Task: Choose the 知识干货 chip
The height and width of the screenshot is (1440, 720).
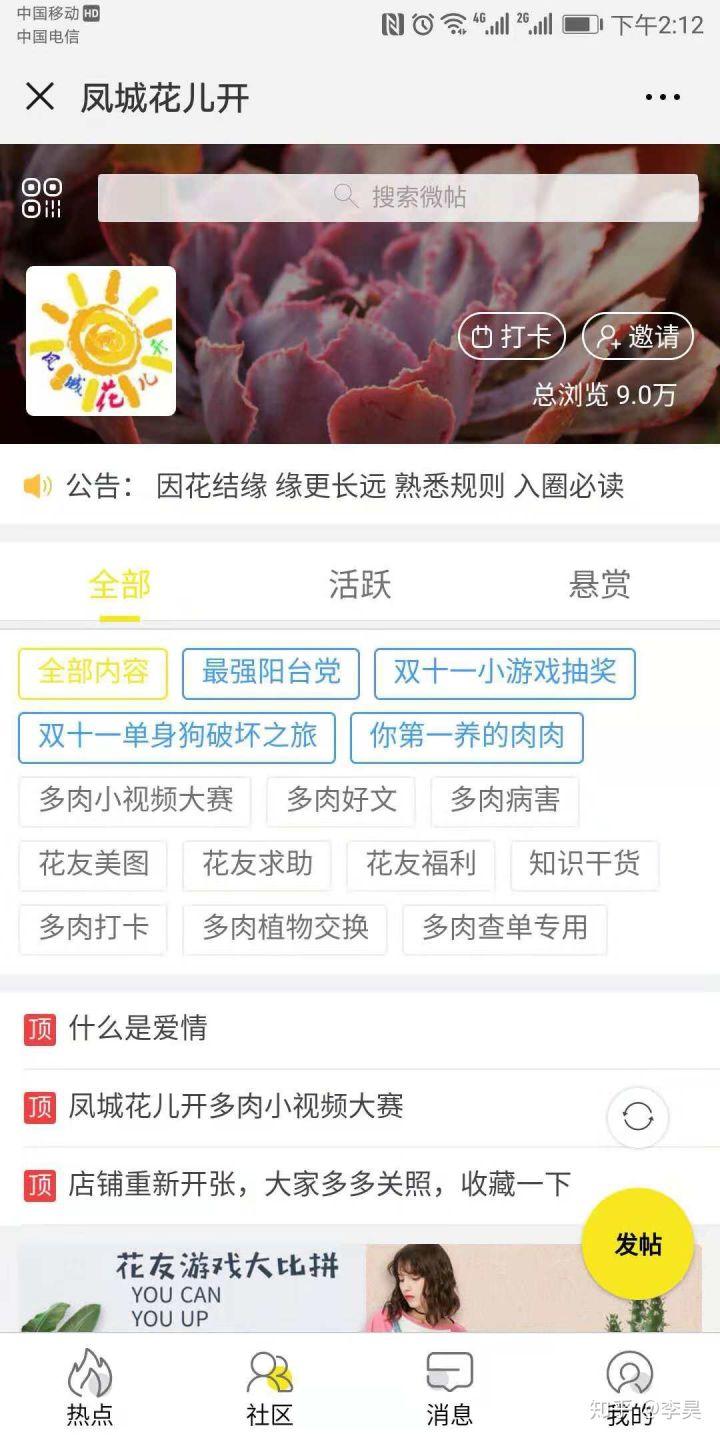Action: click(x=584, y=864)
